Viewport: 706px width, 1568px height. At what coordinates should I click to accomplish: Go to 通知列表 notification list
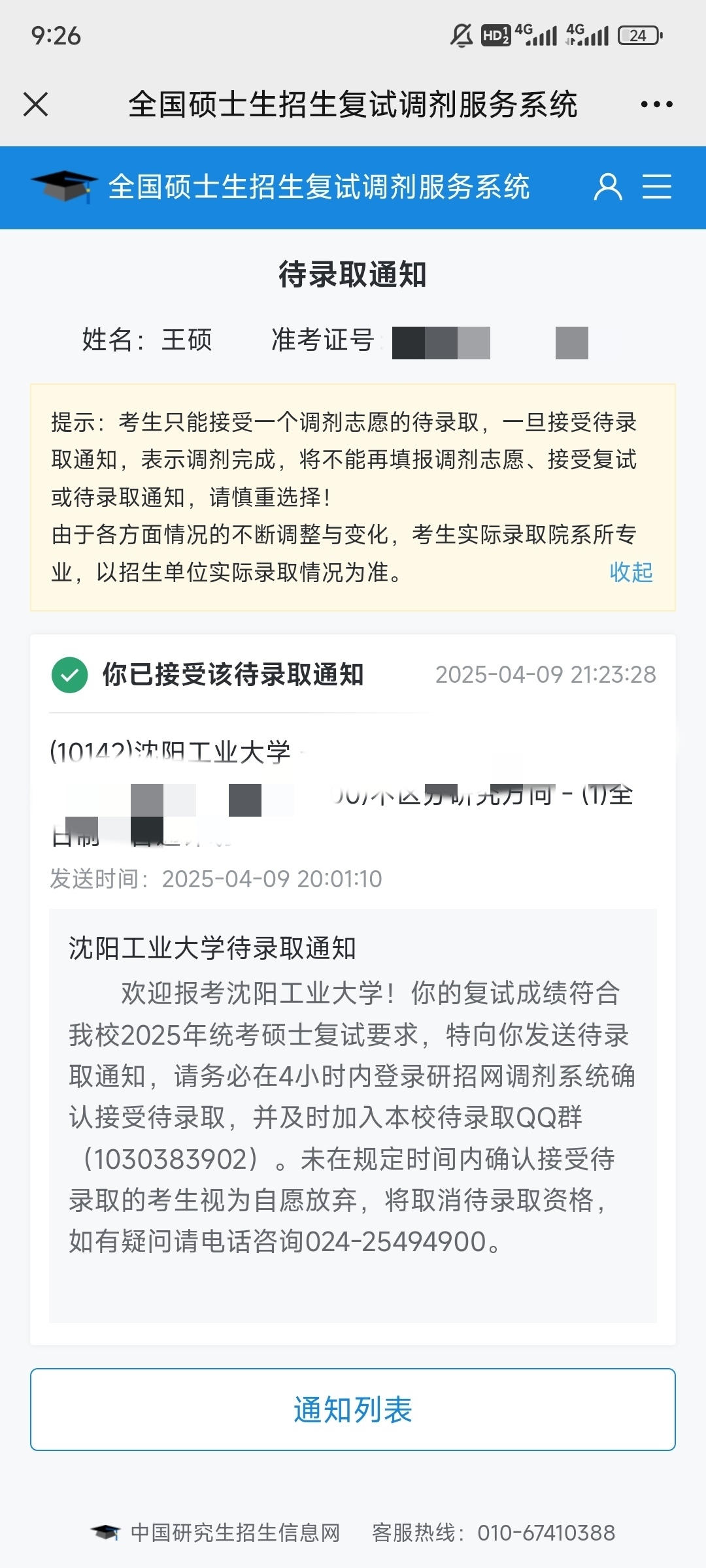point(353,1409)
